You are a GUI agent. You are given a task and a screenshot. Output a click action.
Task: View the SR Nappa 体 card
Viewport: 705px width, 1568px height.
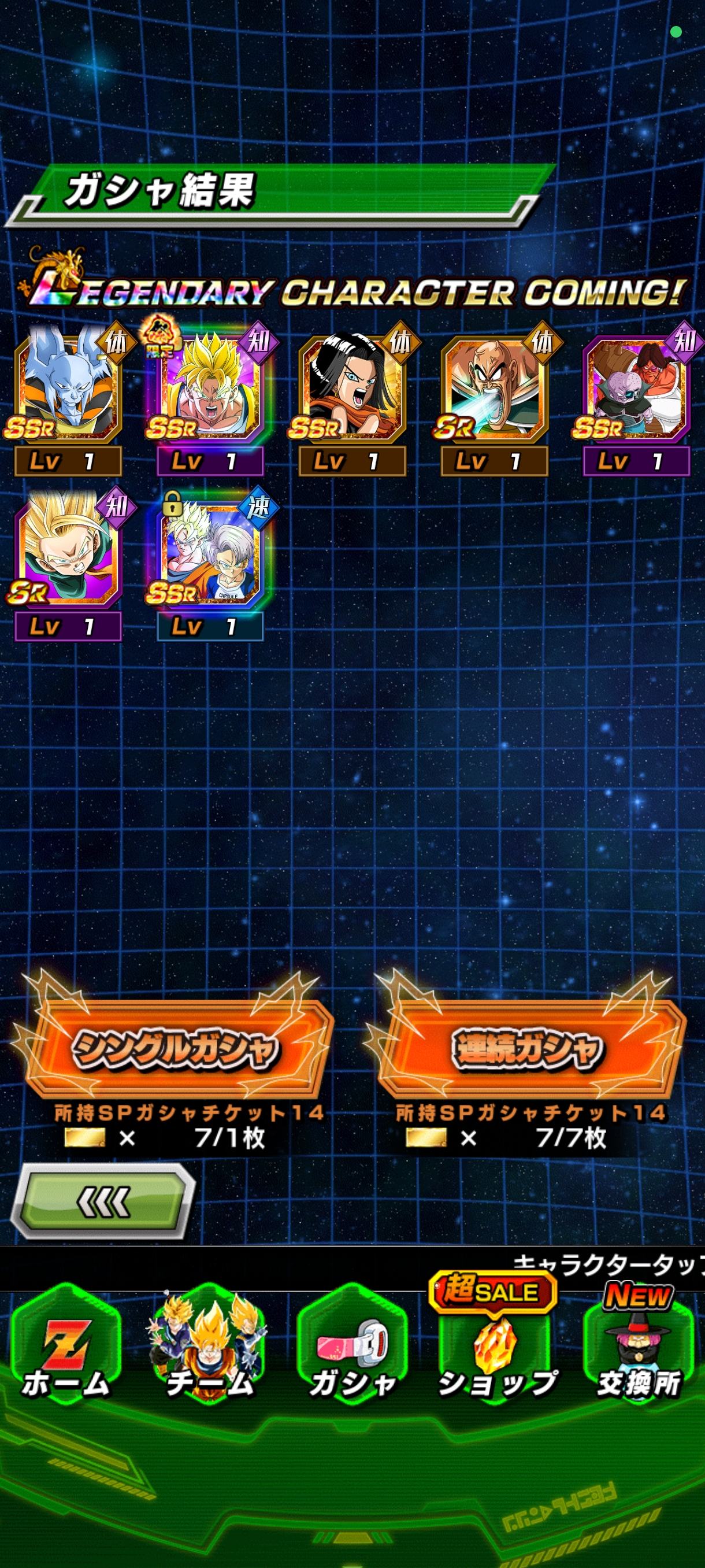click(494, 391)
